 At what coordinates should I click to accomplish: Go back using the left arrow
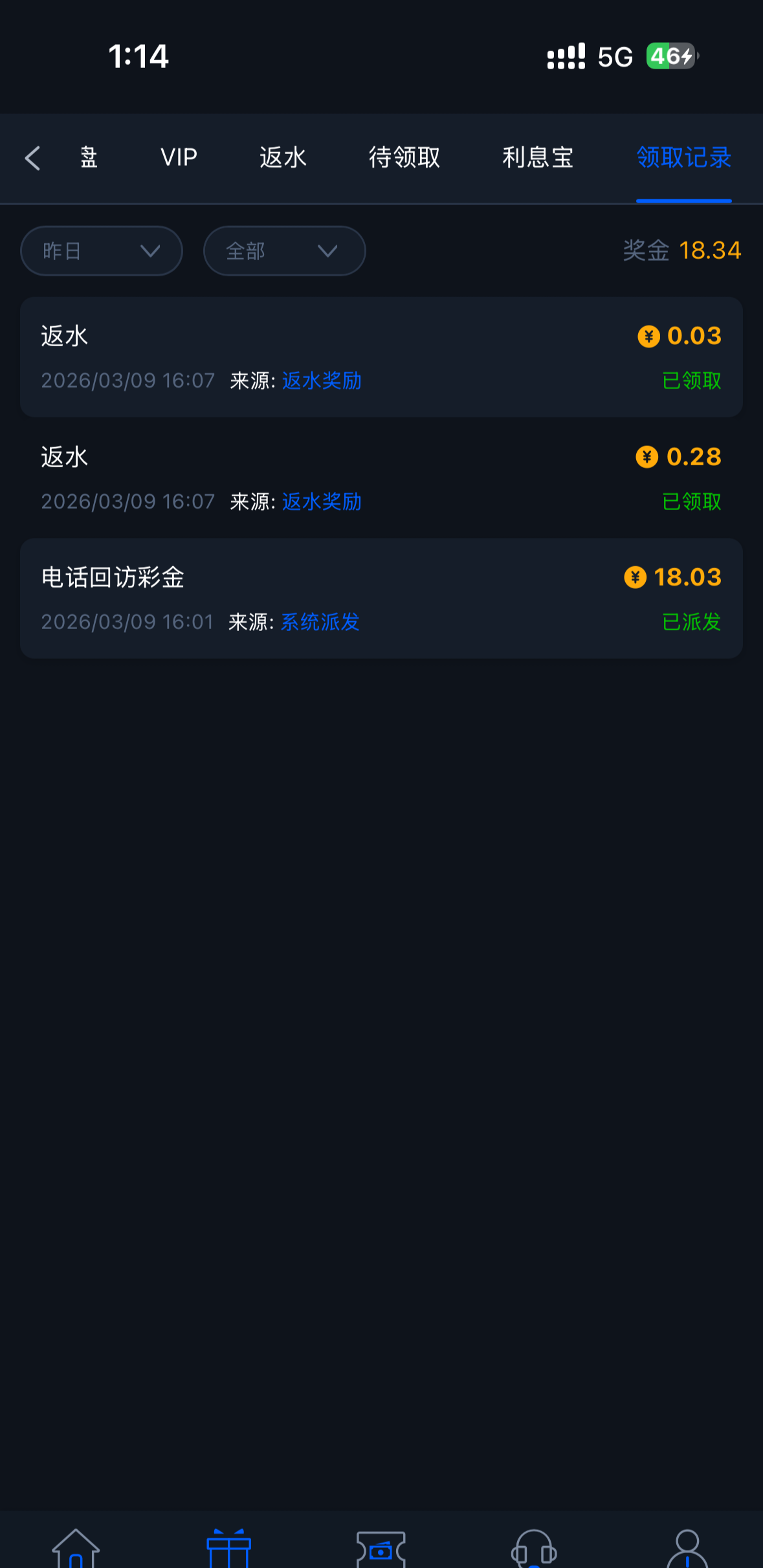pyautogui.click(x=32, y=158)
